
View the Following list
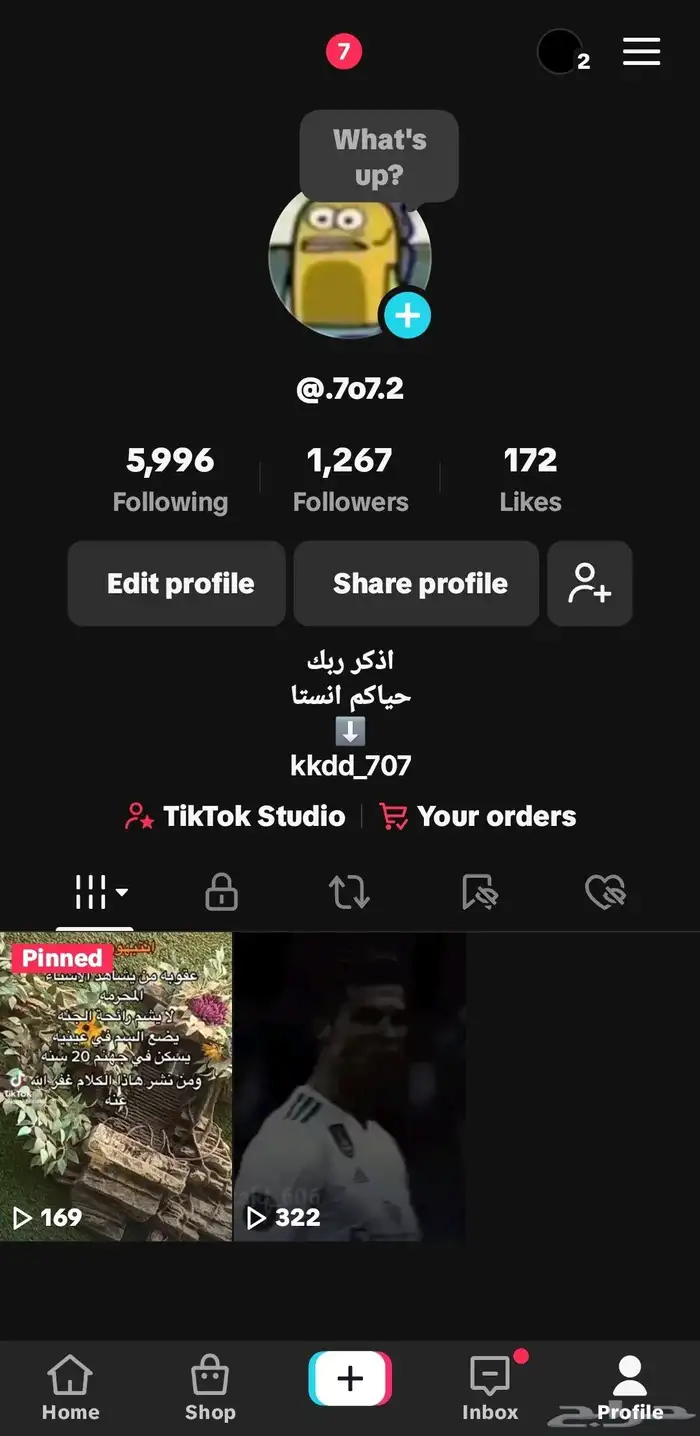point(170,479)
